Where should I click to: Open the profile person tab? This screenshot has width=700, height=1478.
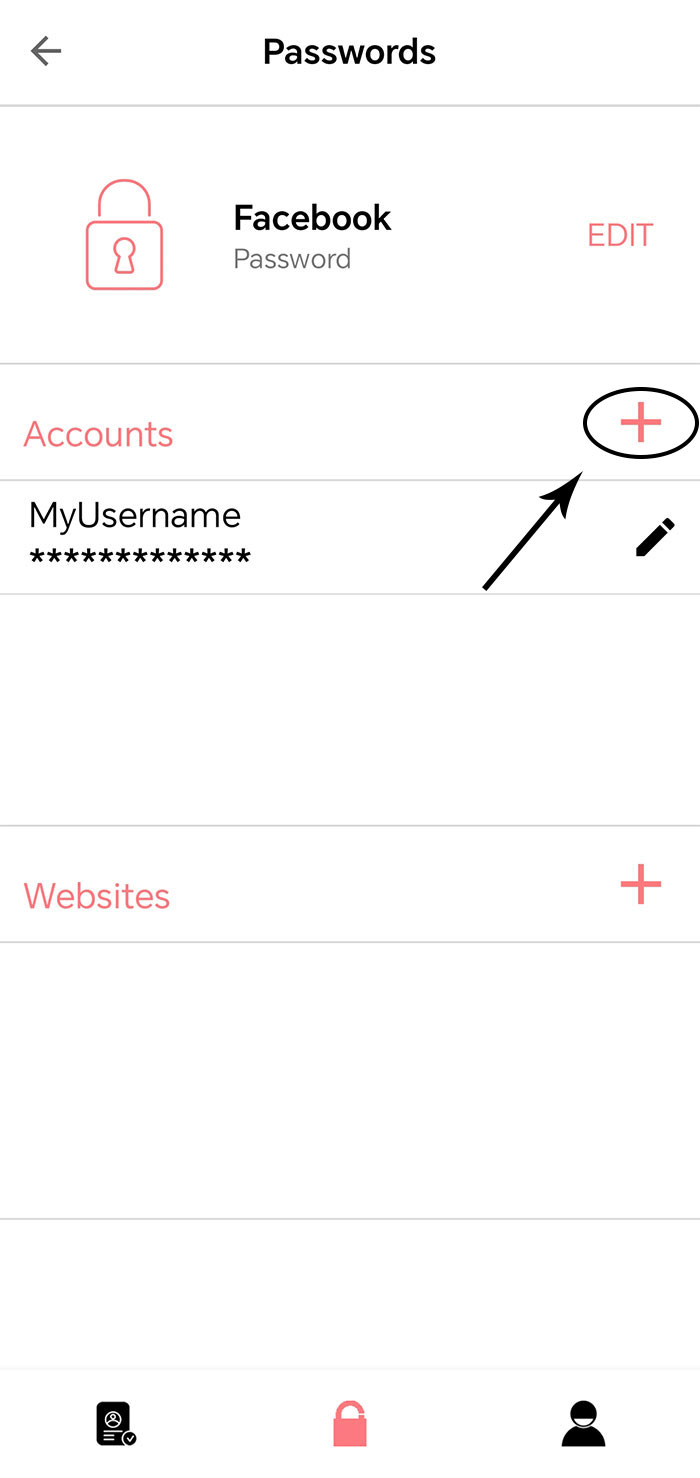[583, 1423]
